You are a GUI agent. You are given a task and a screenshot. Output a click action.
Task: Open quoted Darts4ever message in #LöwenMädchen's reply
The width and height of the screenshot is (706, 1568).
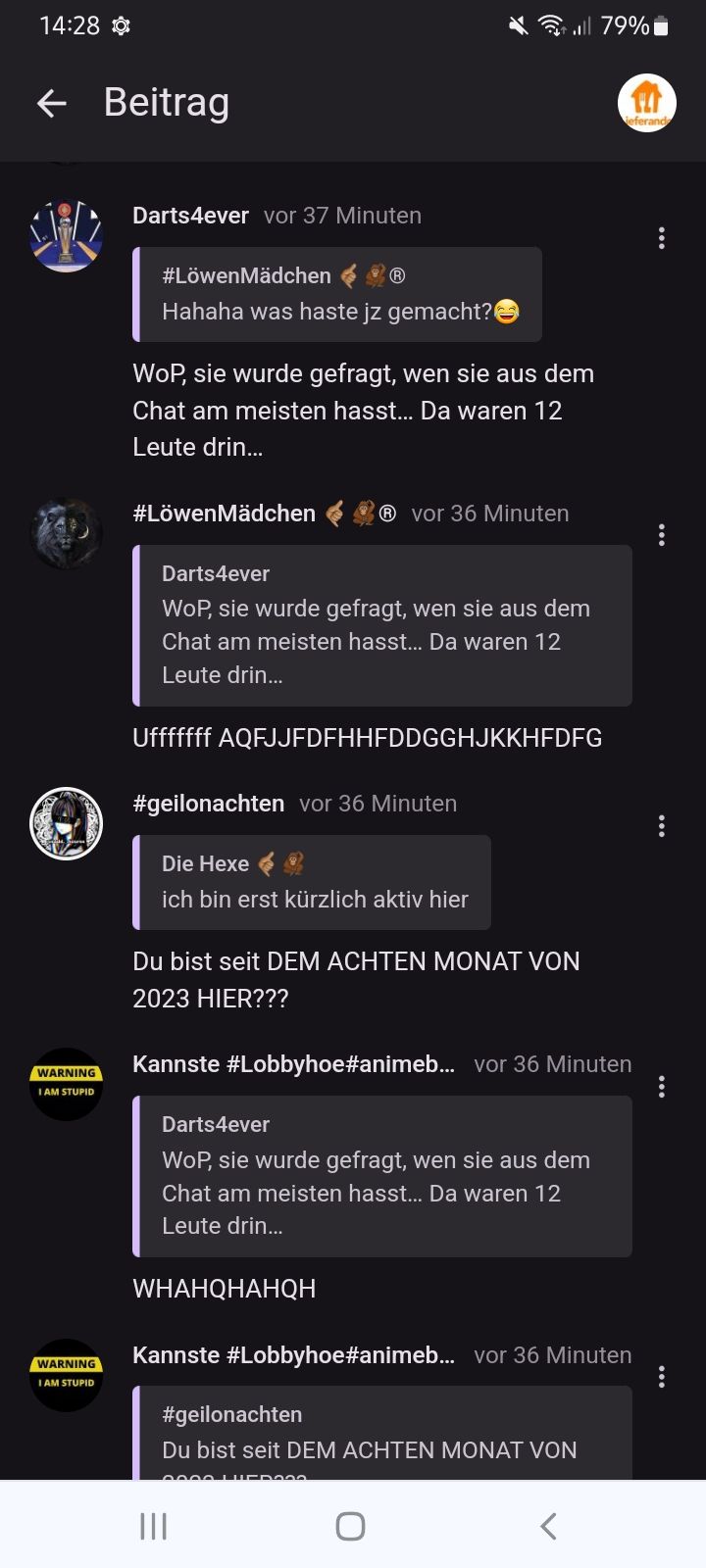[x=382, y=625]
